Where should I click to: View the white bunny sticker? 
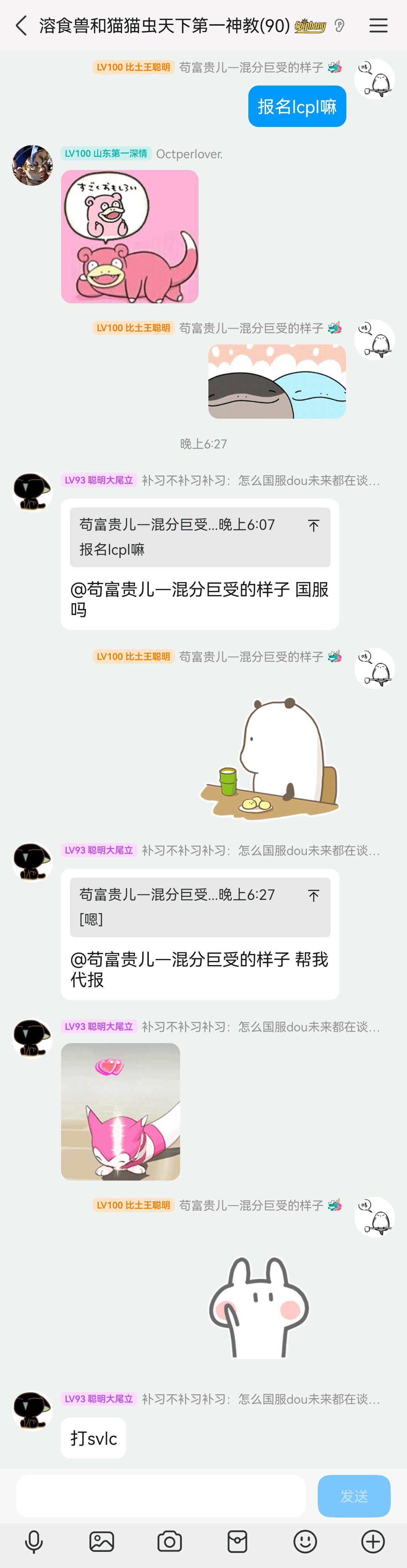pyautogui.click(x=259, y=1307)
